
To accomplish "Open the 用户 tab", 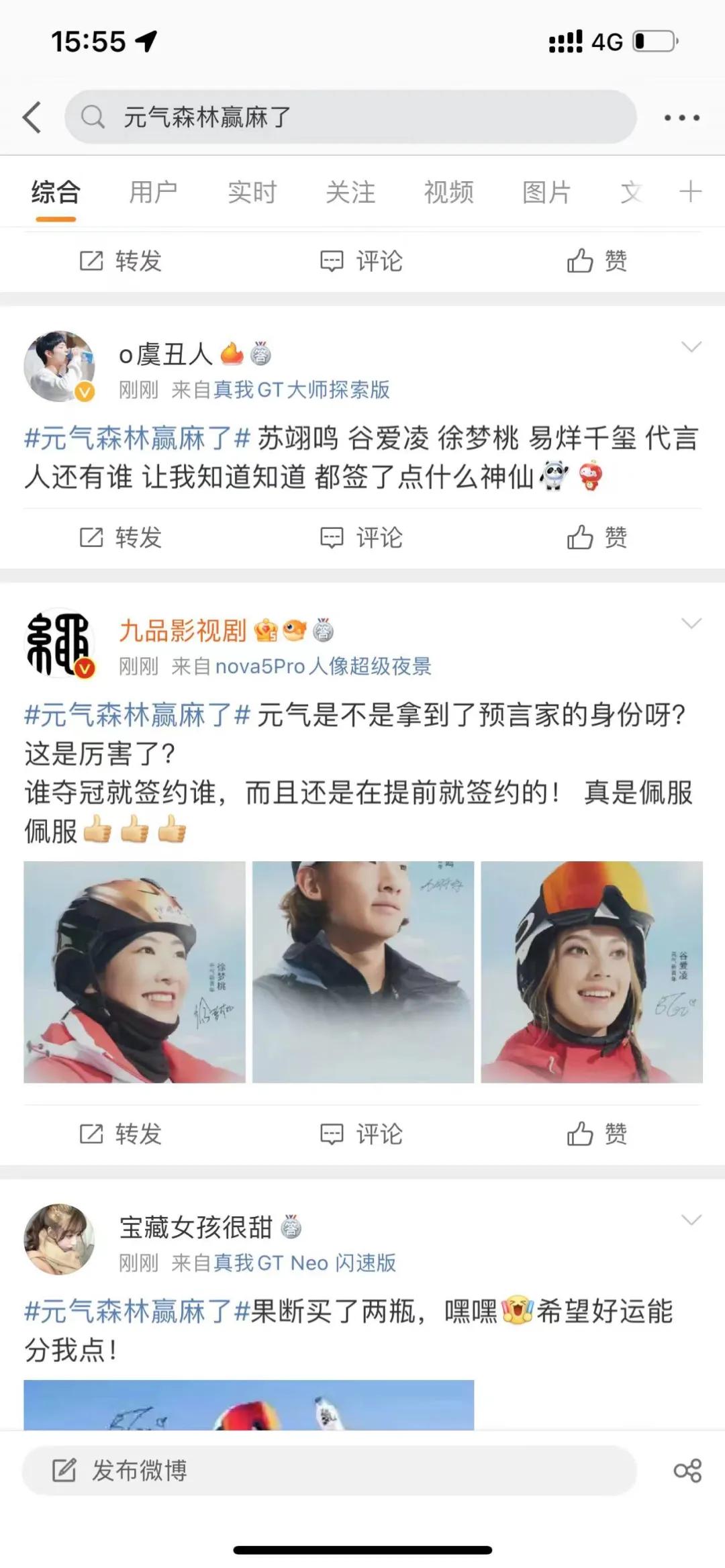I will pos(153,193).
